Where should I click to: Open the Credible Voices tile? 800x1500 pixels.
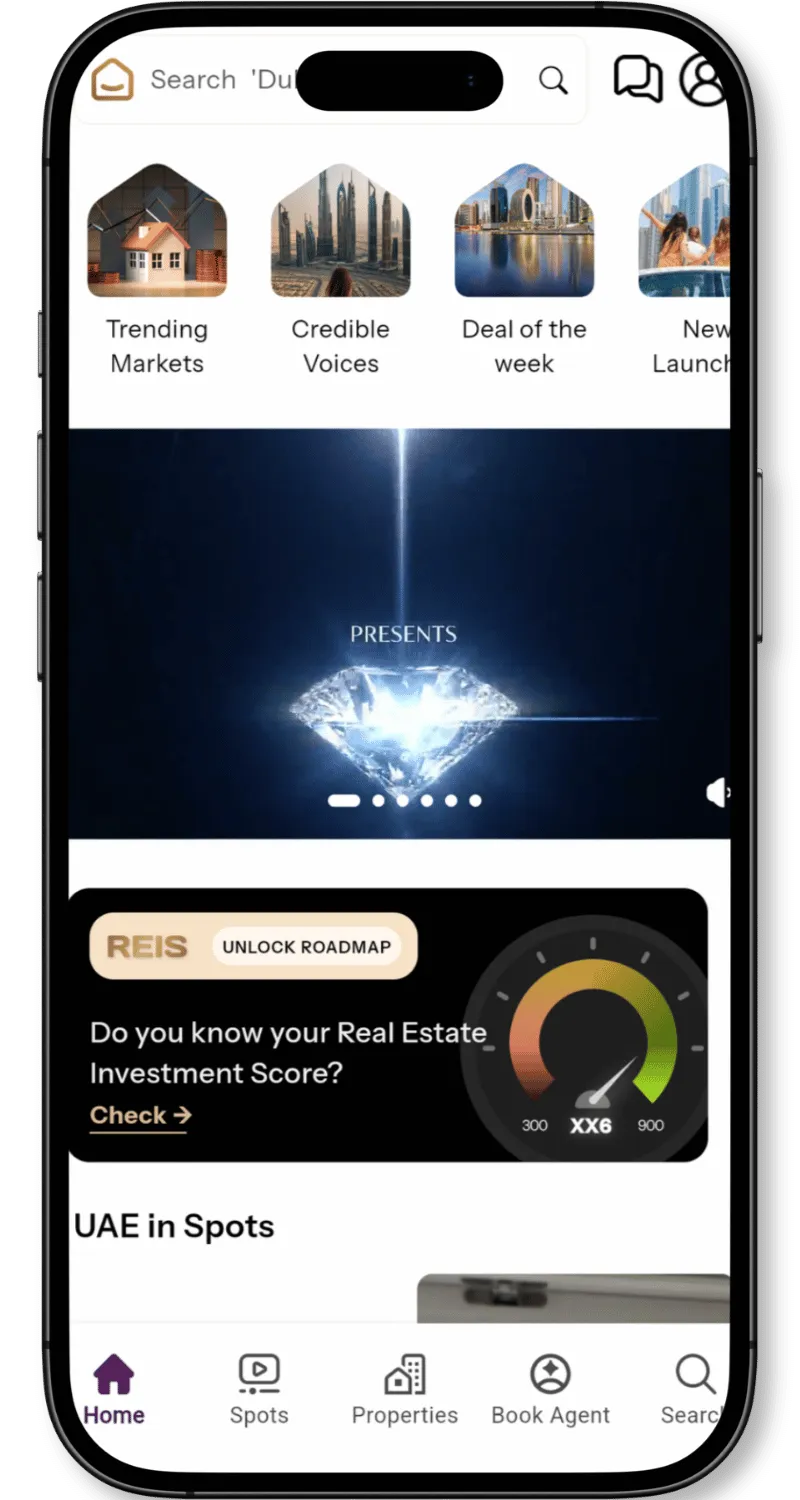[x=341, y=270]
